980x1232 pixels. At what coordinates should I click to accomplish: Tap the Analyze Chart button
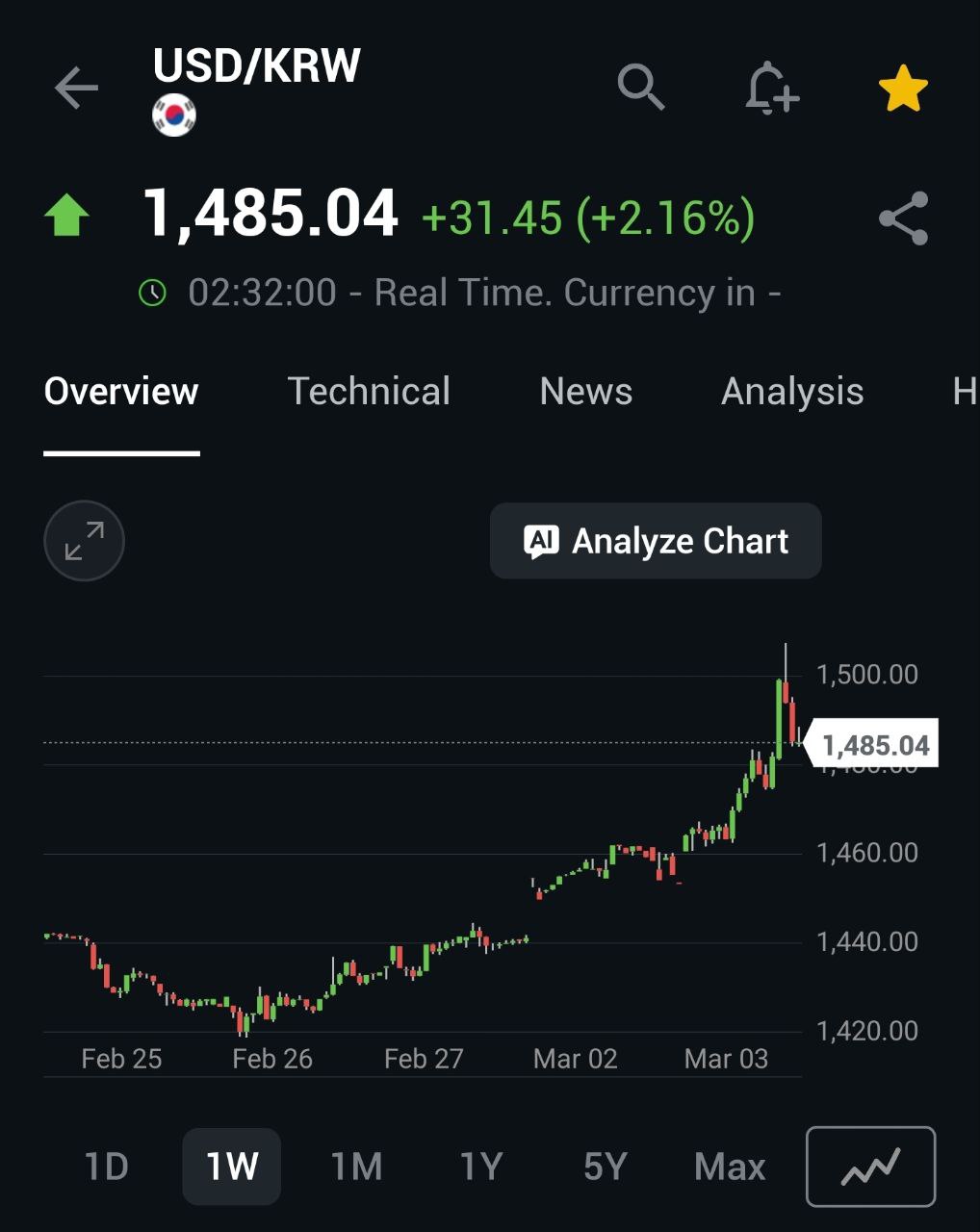click(656, 541)
